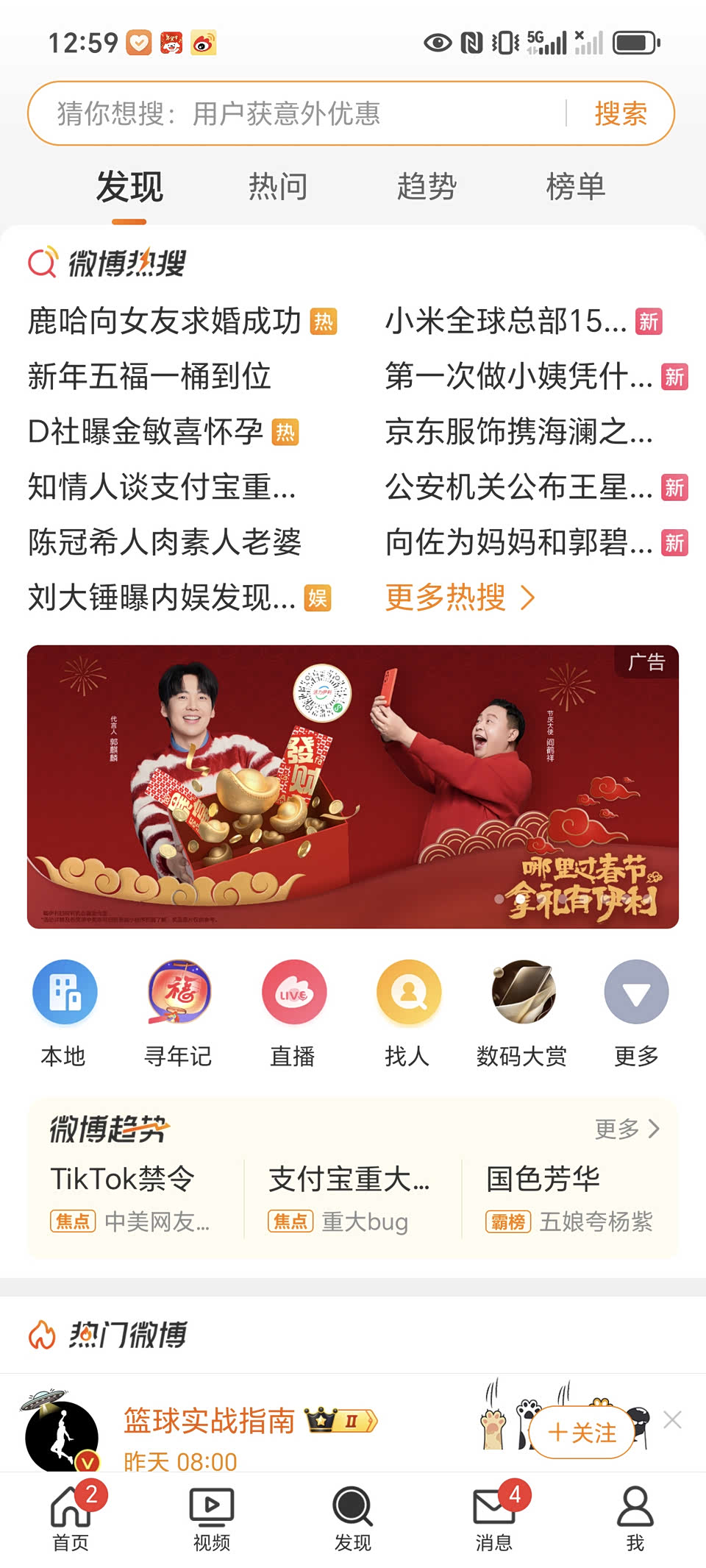Open hot search D社曝金敏喜怀孕
This screenshot has height=1568, width=706.
point(146,432)
